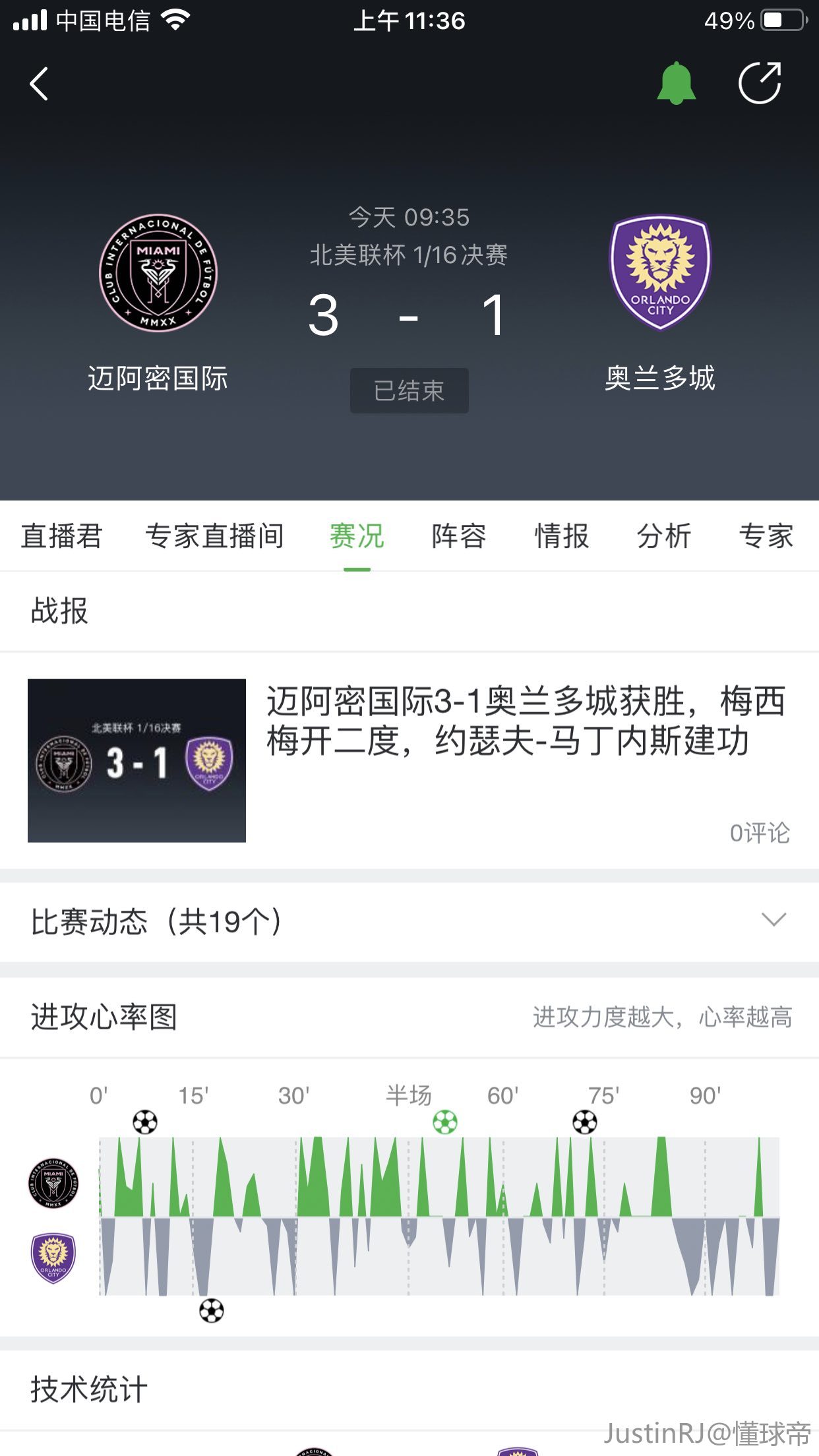Share this match via the share icon
Viewport: 819px width, 1456px height.
tap(760, 83)
